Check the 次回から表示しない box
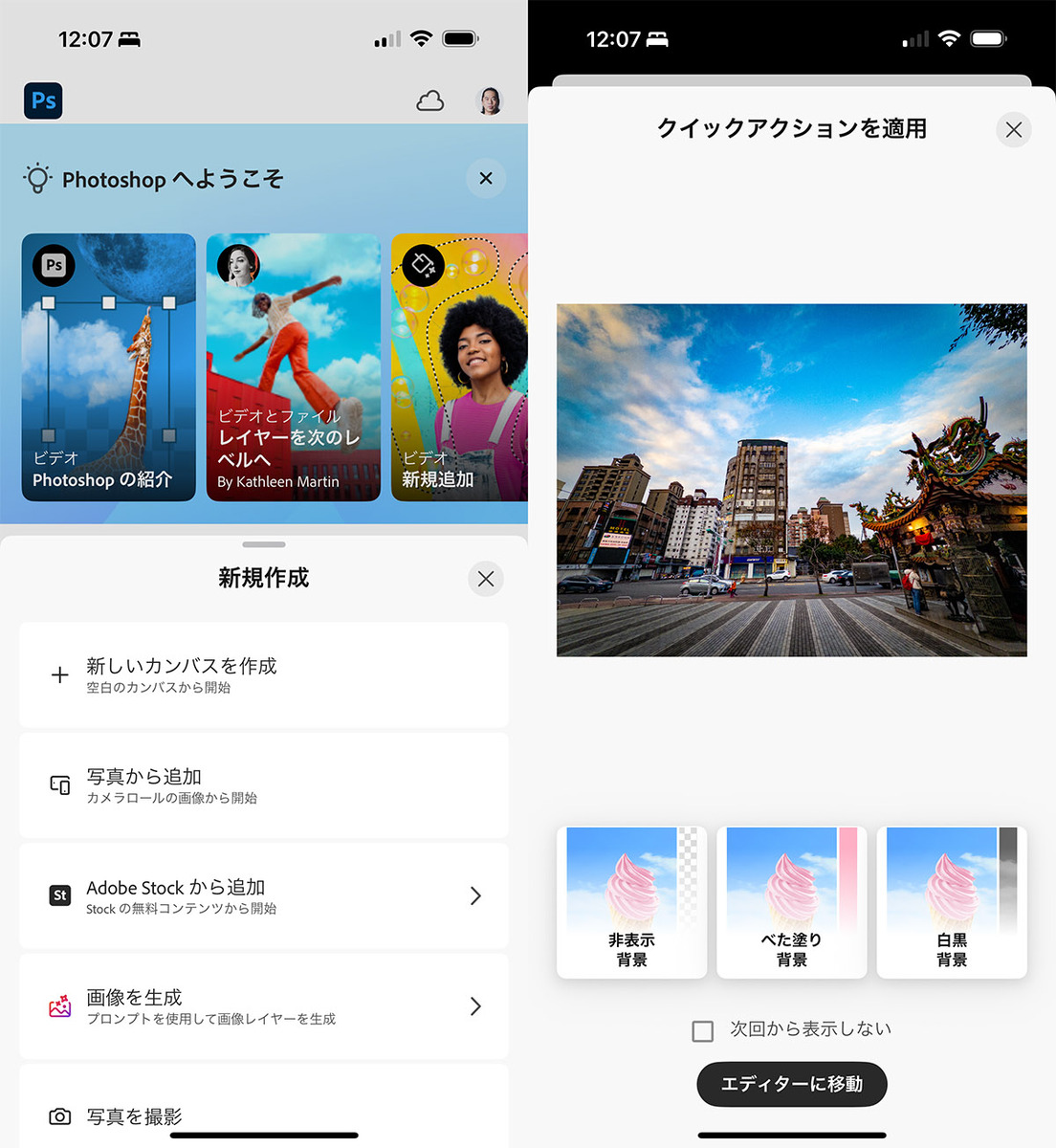Viewport: 1056px width, 1148px height. (703, 1030)
